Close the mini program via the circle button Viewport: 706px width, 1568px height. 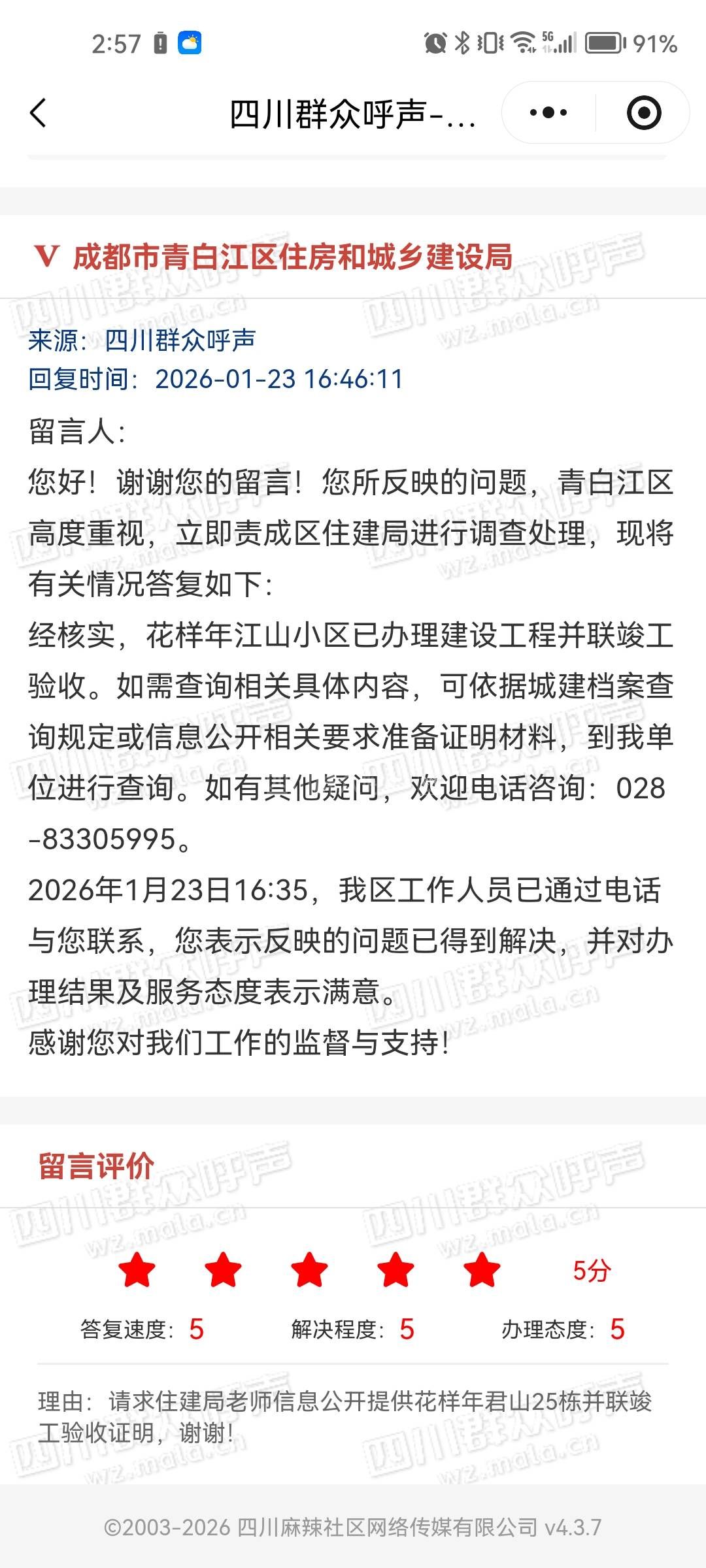point(644,113)
